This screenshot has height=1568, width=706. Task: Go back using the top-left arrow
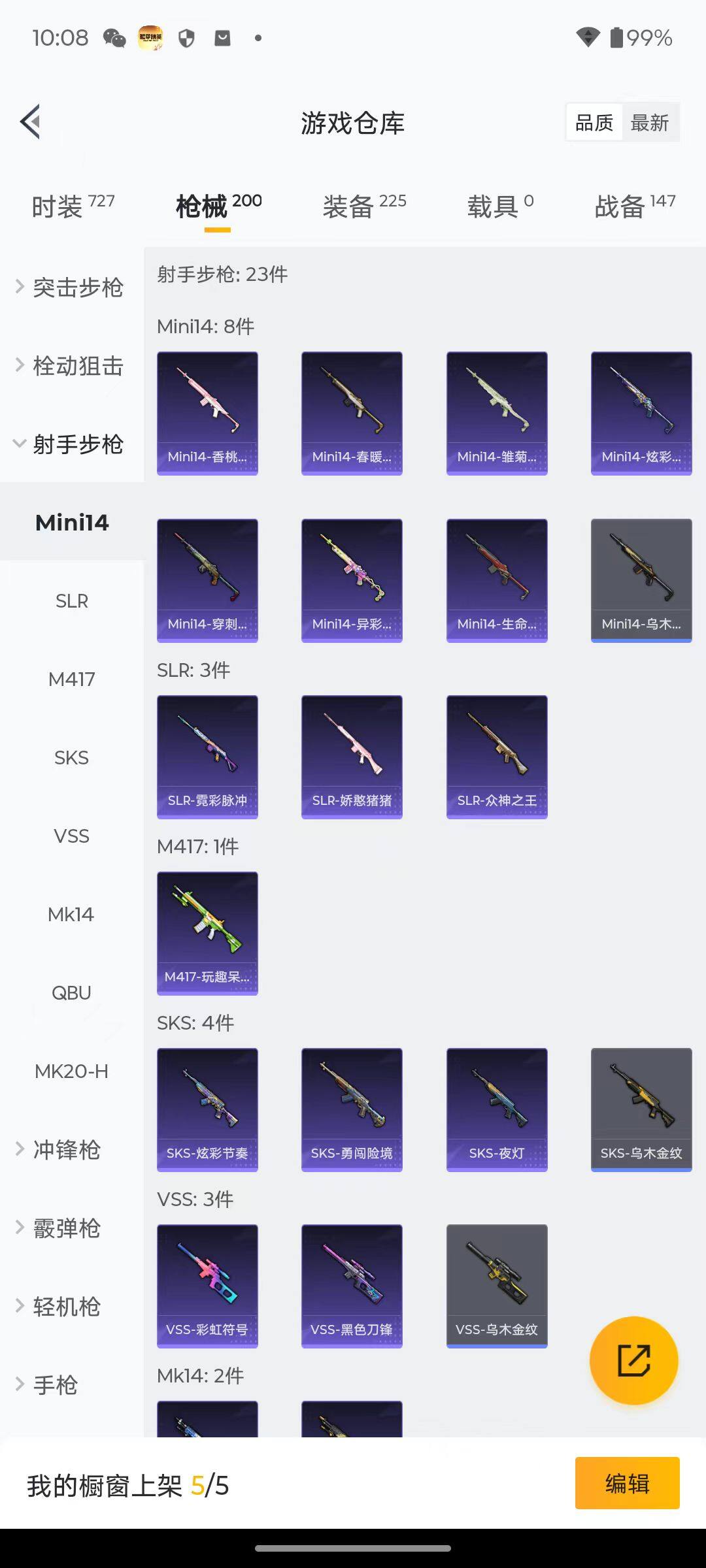click(31, 122)
